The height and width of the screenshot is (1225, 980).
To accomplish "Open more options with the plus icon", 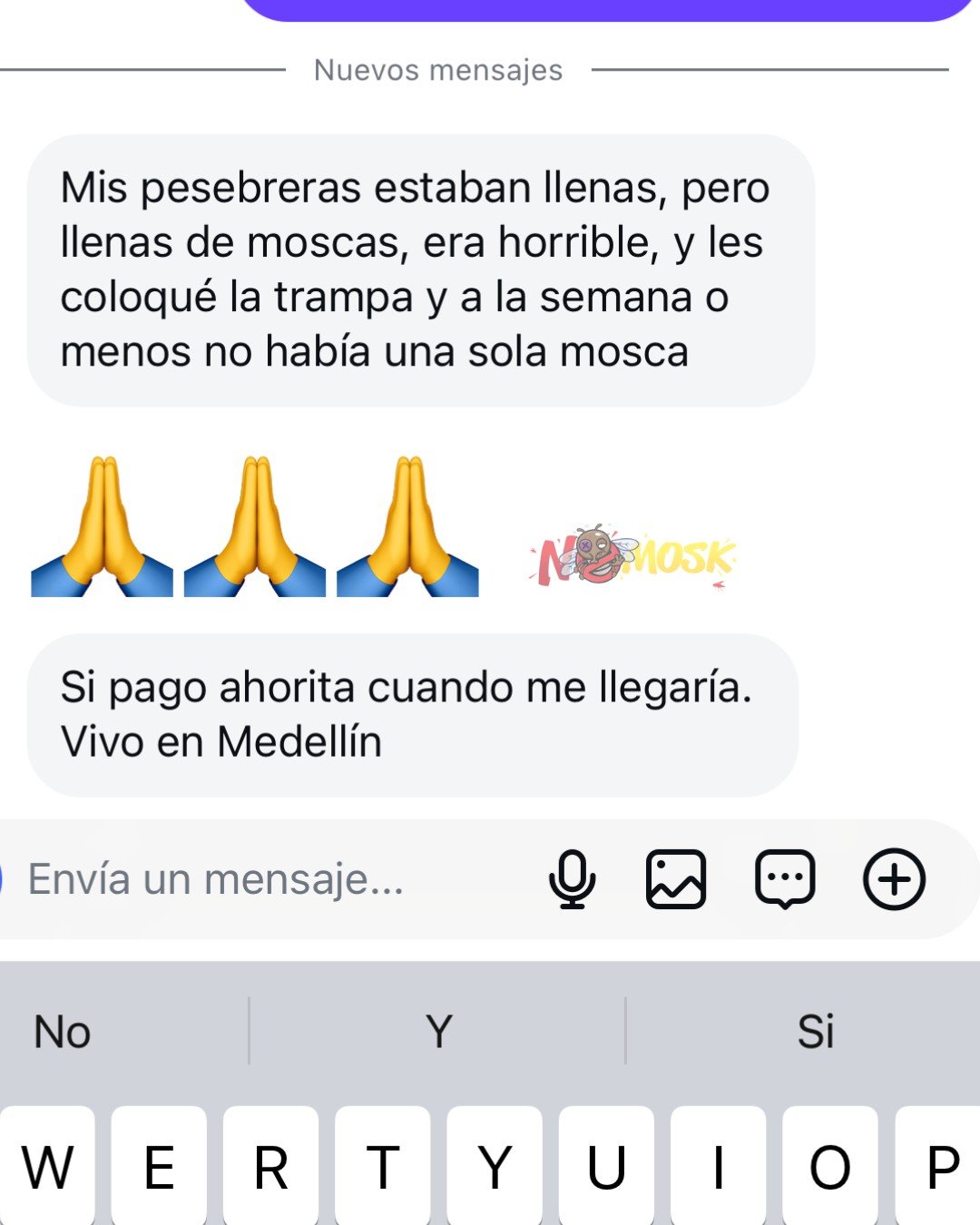I will click(894, 879).
